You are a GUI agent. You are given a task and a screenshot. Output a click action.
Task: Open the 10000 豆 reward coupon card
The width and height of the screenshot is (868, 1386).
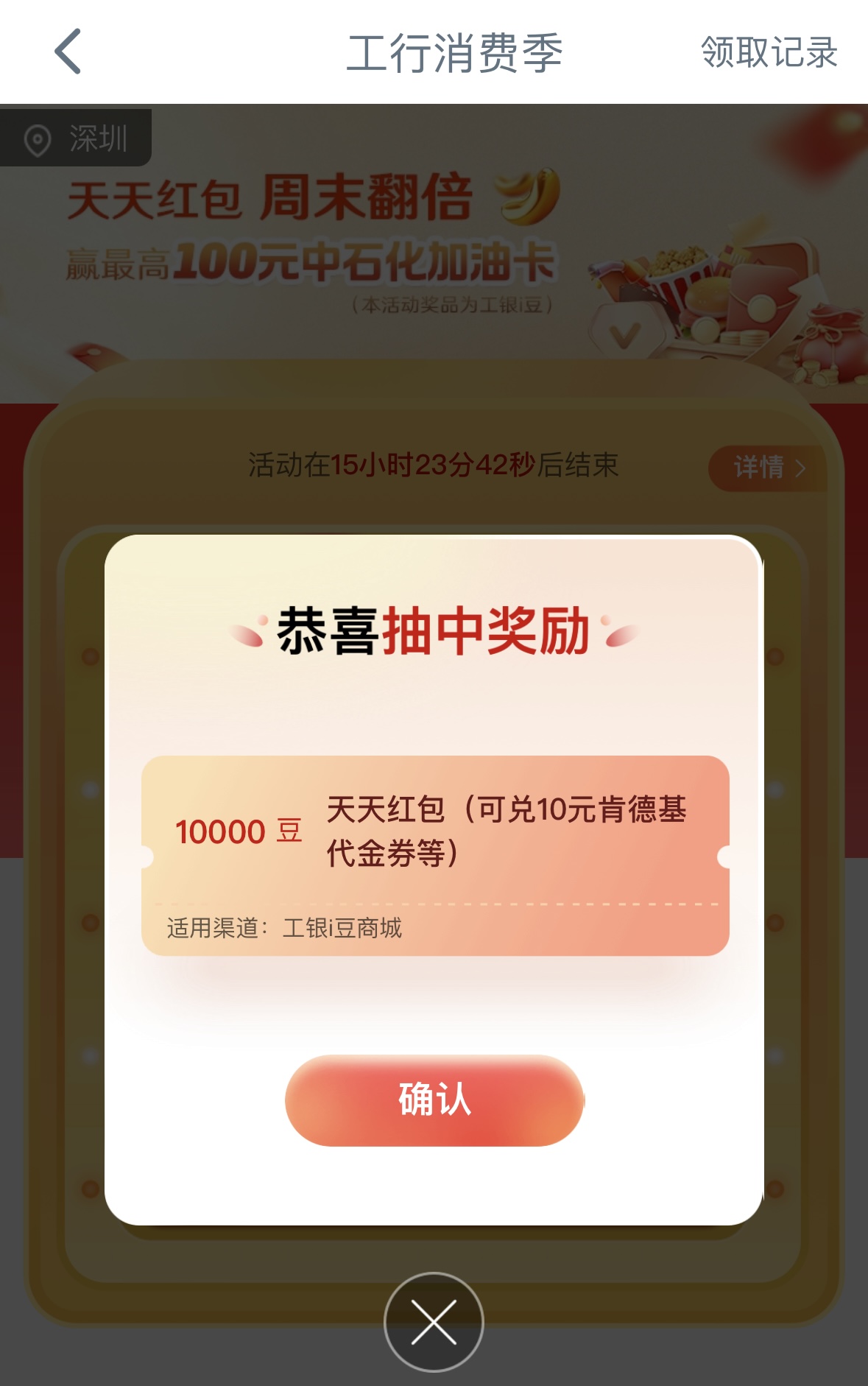434,855
